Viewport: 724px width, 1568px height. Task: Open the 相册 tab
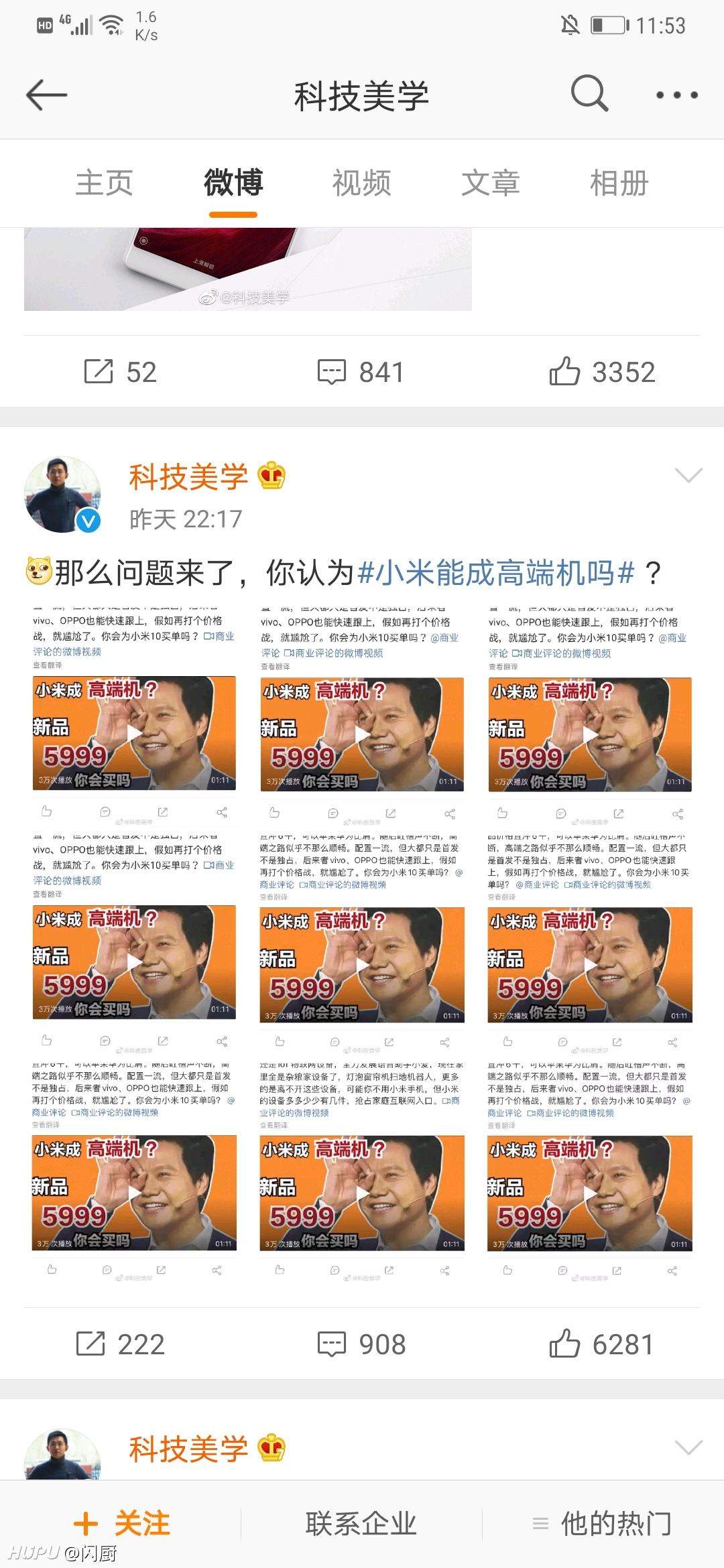(619, 183)
